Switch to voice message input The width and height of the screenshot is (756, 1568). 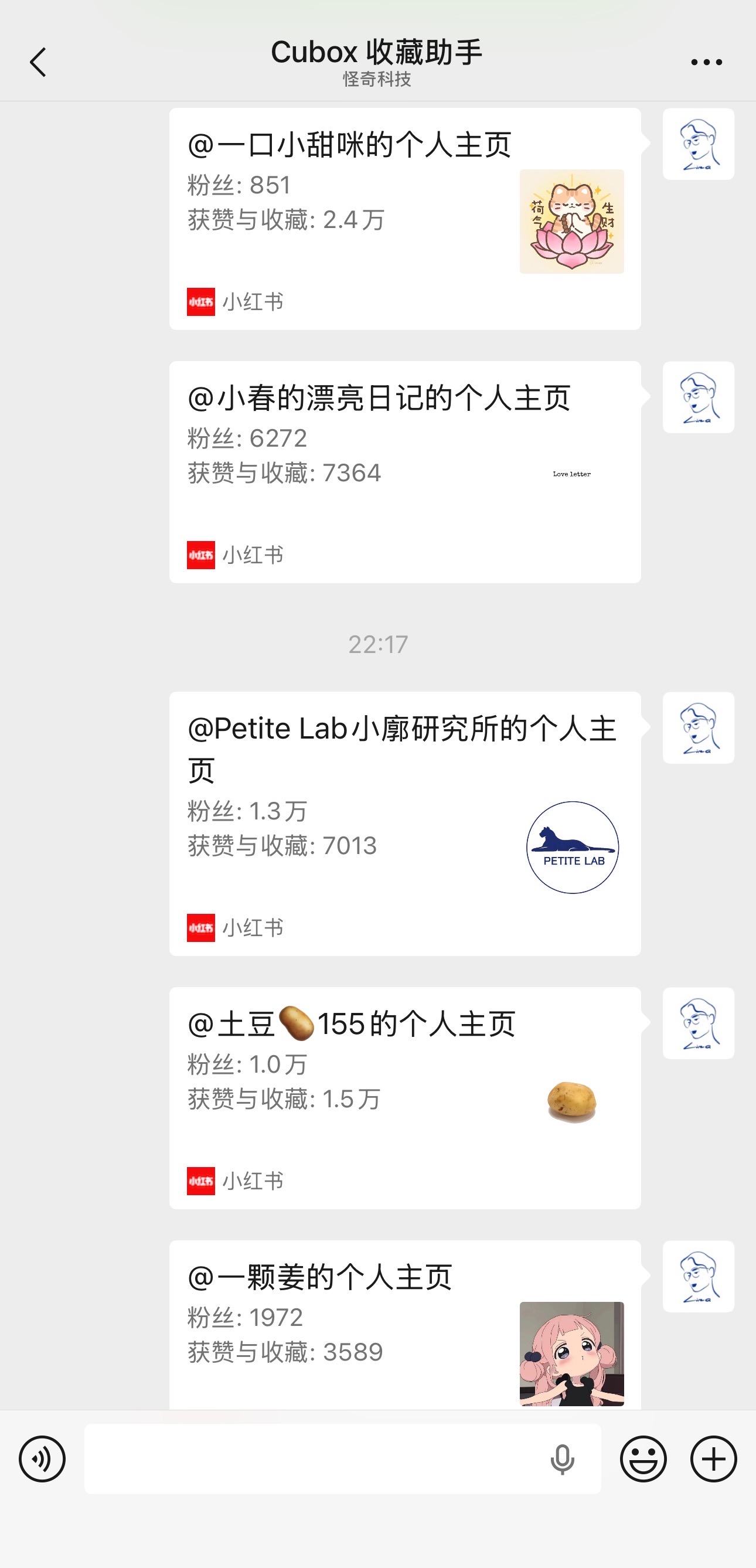pos(42,1459)
